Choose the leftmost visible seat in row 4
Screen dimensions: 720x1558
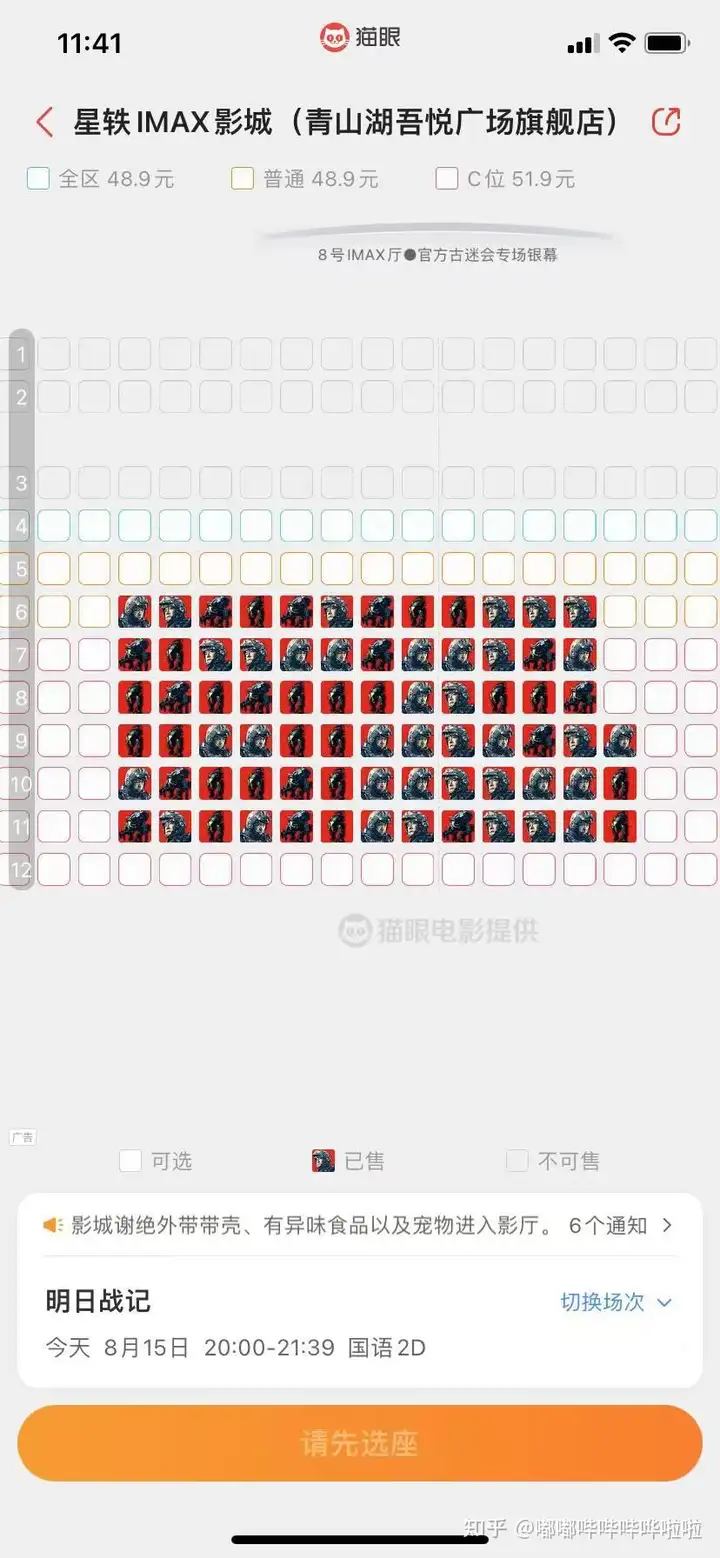tap(54, 525)
